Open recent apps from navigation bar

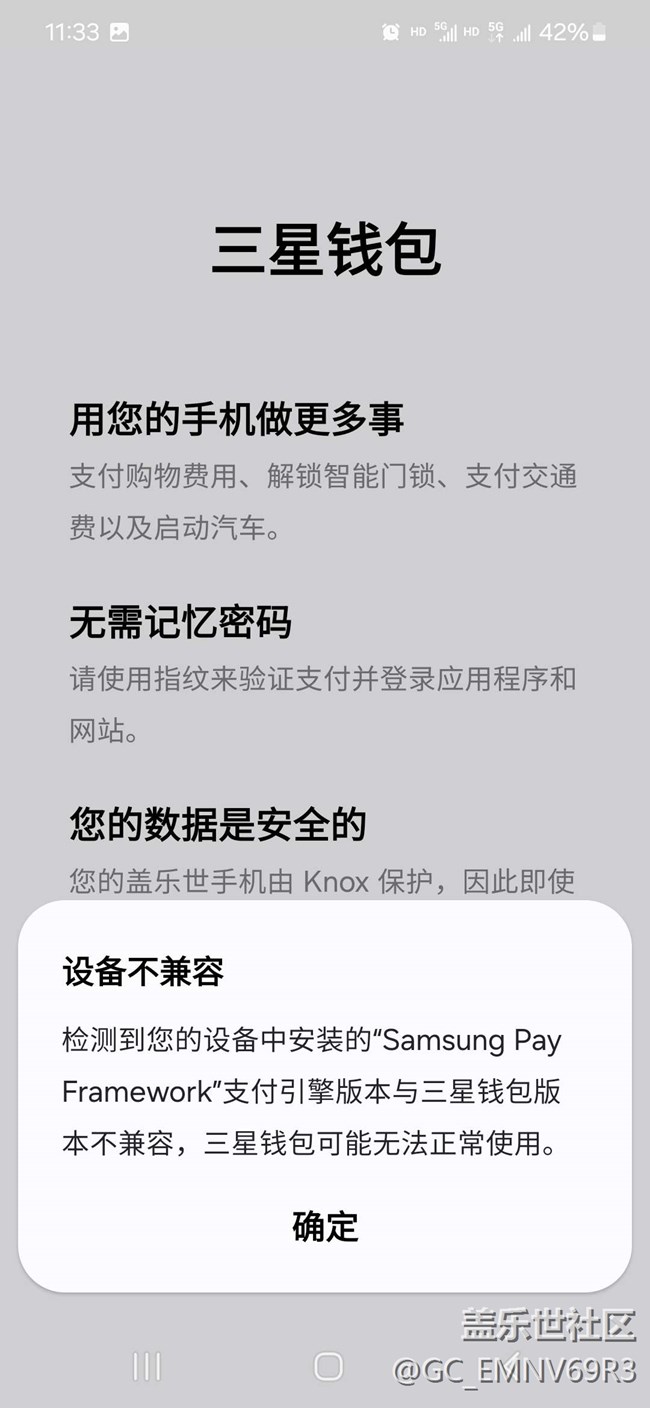pyautogui.click(x=147, y=1366)
